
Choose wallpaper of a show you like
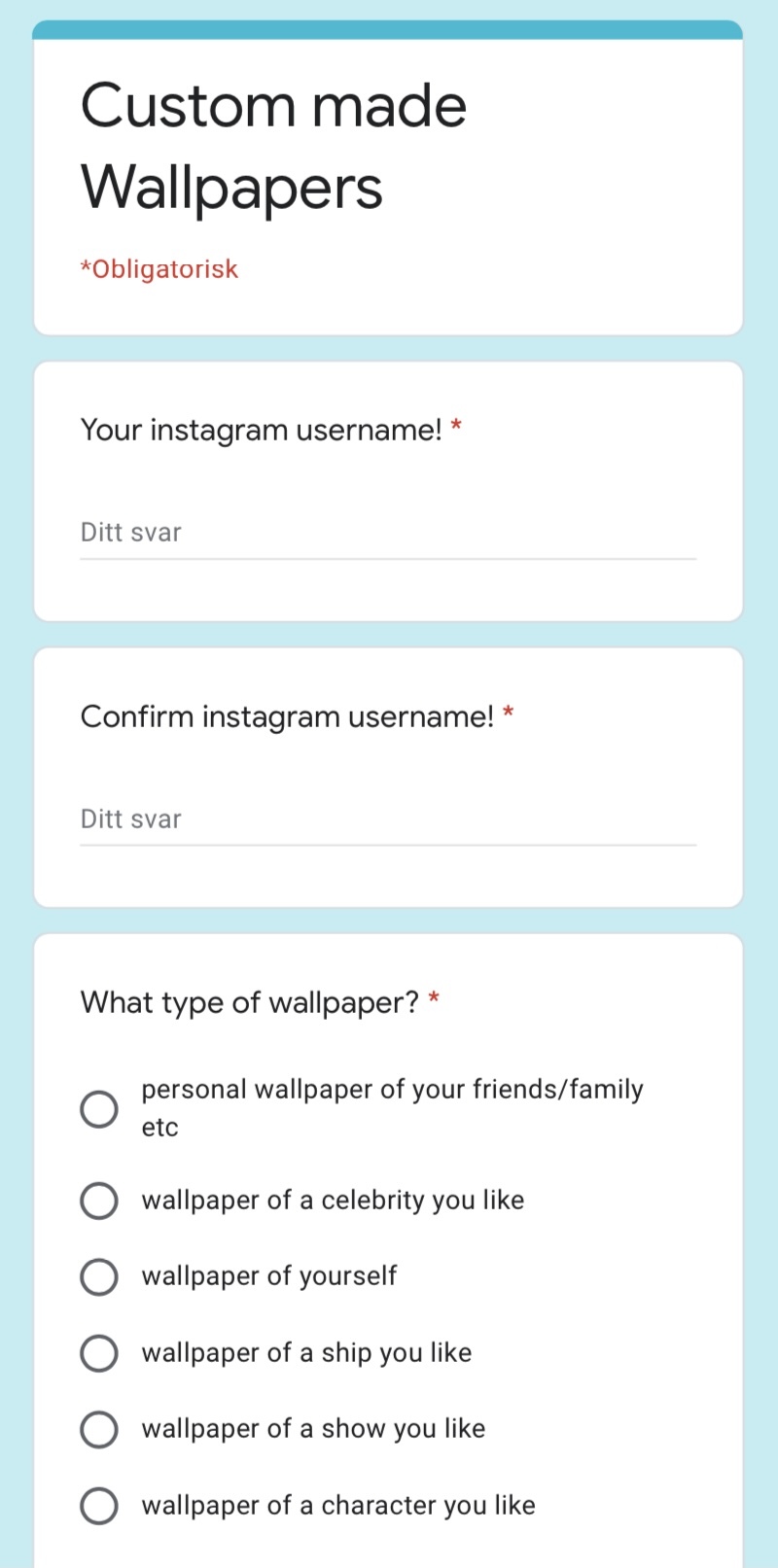click(x=99, y=1429)
